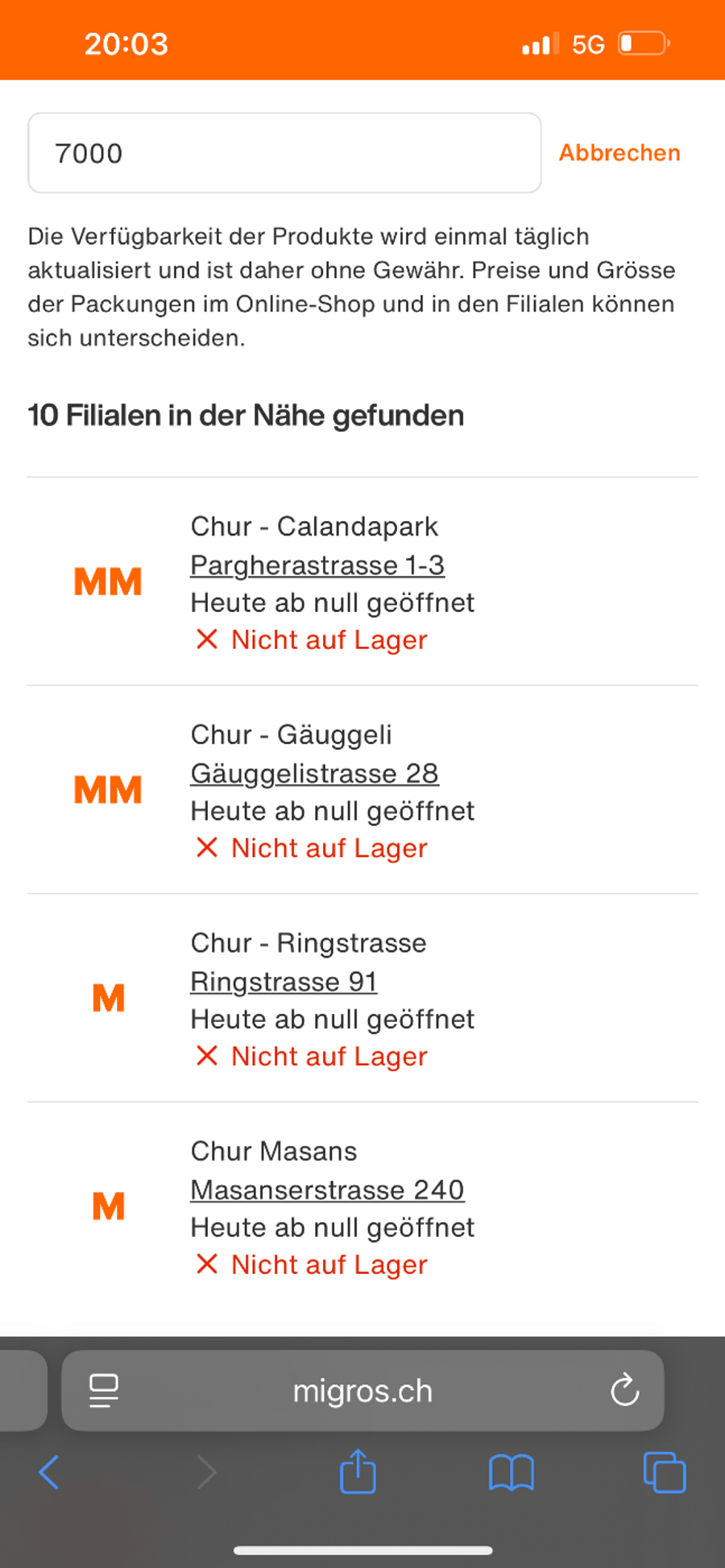Viewport: 725px width, 1568px height.
Task: Open the Gäuggelistrasse 28 address link
Action: tap(314, 773)
